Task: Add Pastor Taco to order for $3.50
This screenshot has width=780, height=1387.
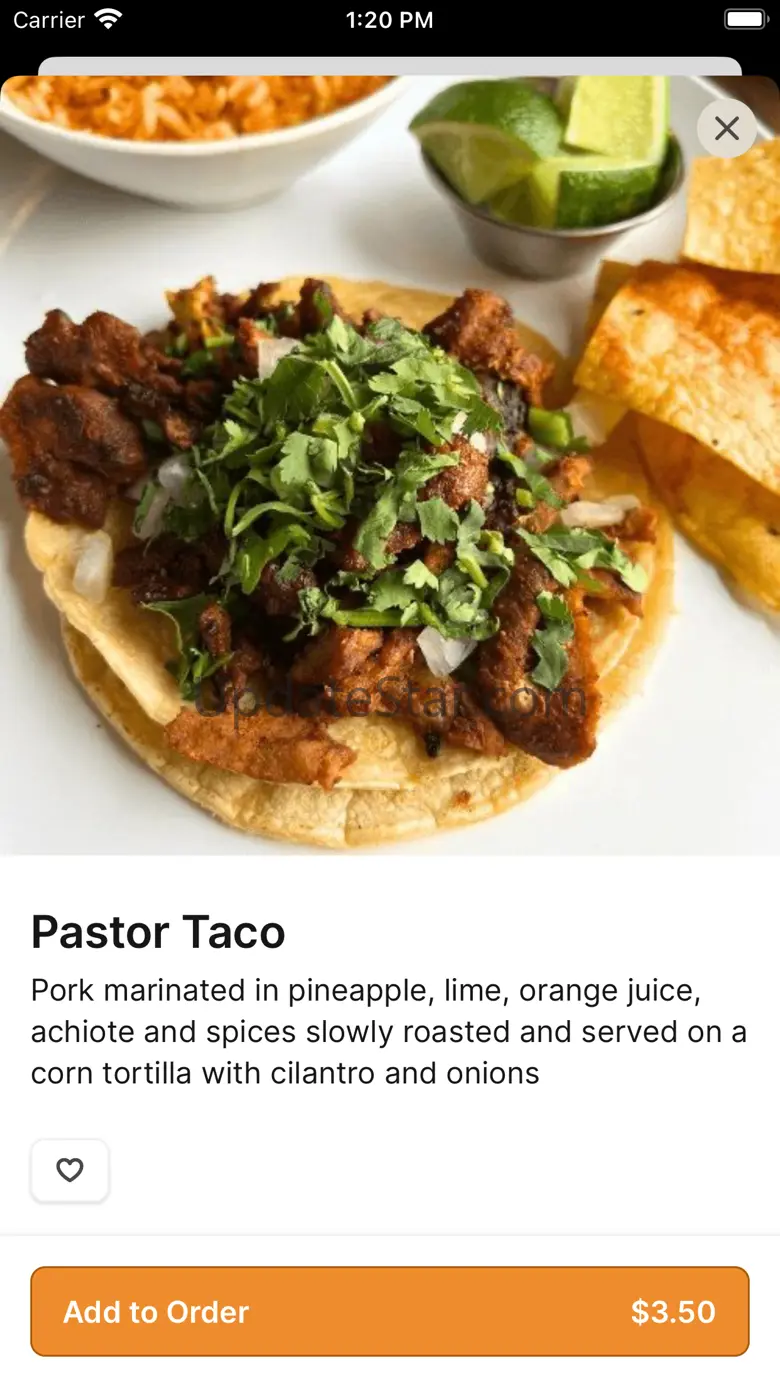Action: click(390, 1311)
